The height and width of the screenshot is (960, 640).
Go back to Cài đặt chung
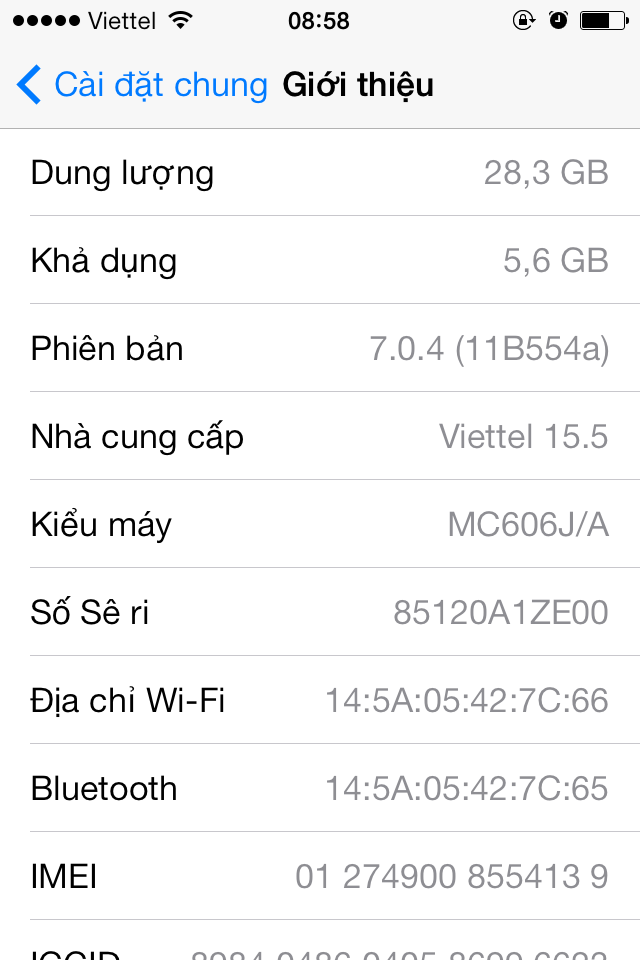[x=142, y=85]
